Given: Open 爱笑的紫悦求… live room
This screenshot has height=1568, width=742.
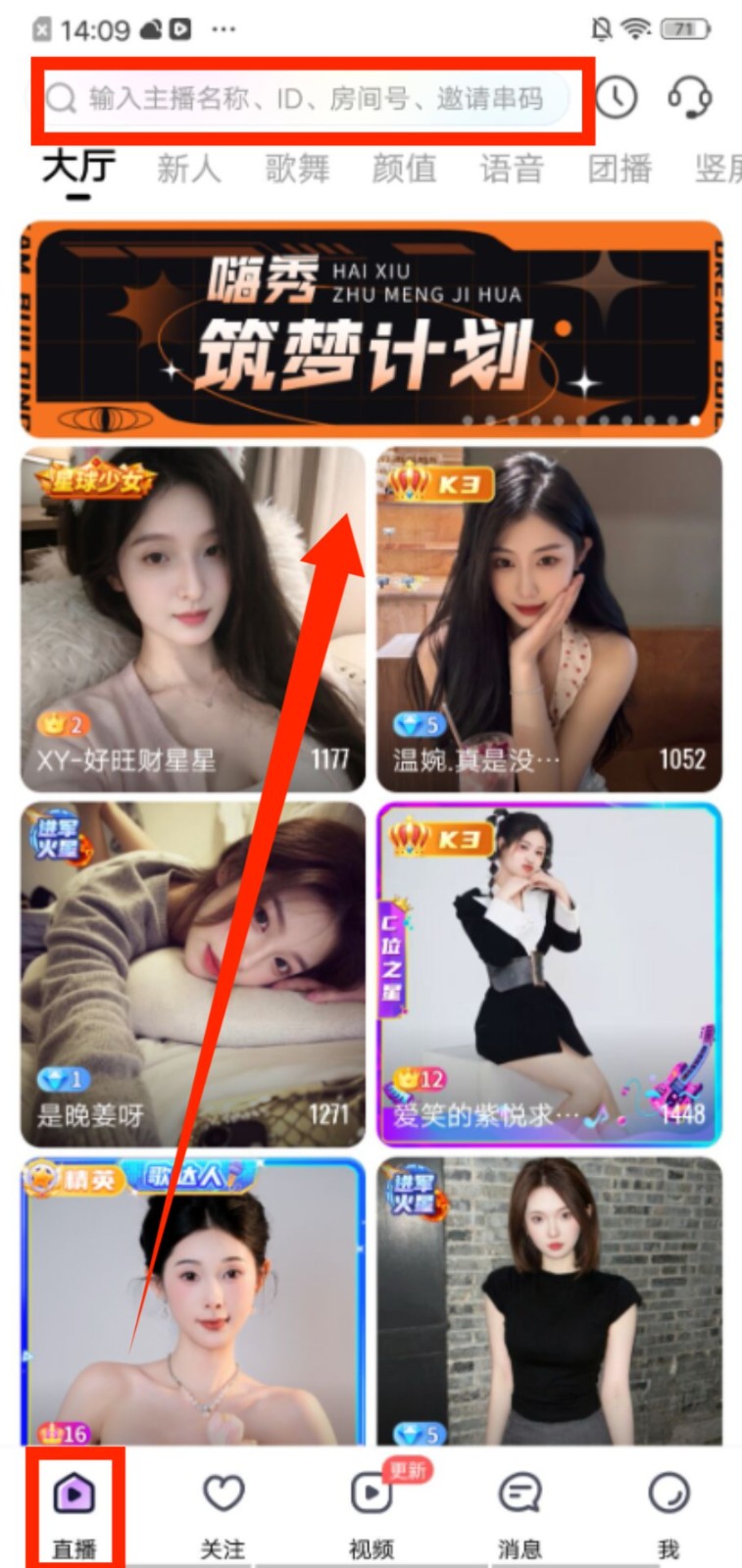Looking at the screenshot, I should (549, 974).
